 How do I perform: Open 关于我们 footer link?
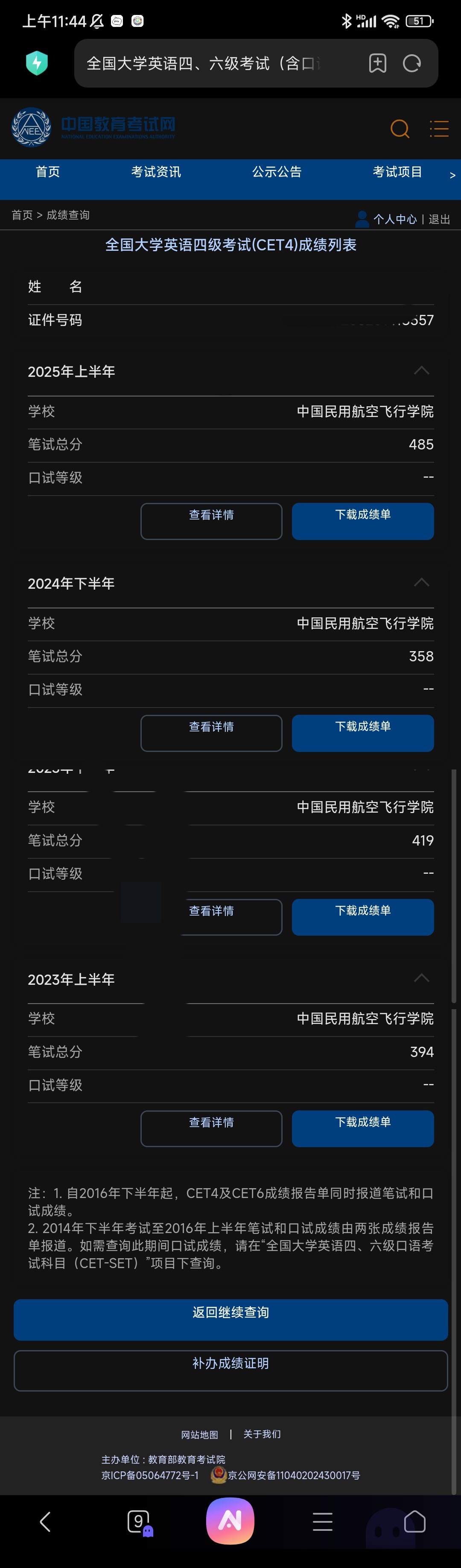coord(262,1434)
